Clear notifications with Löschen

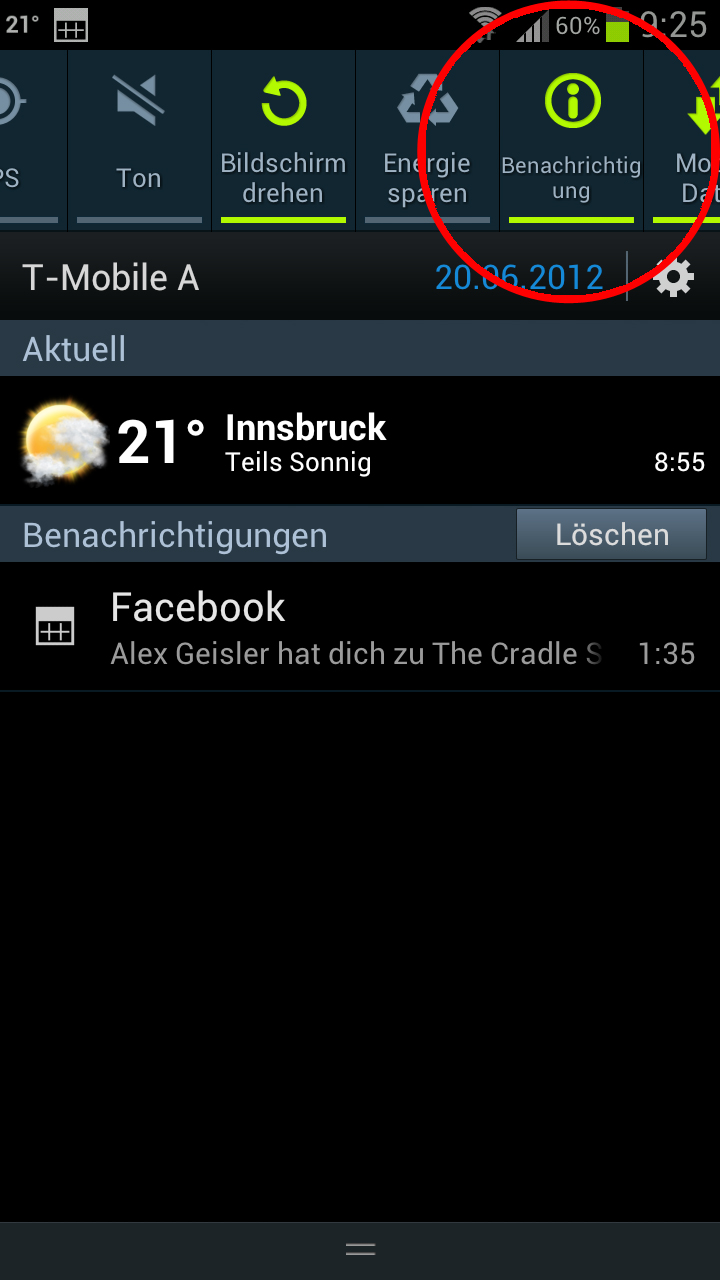611,534
